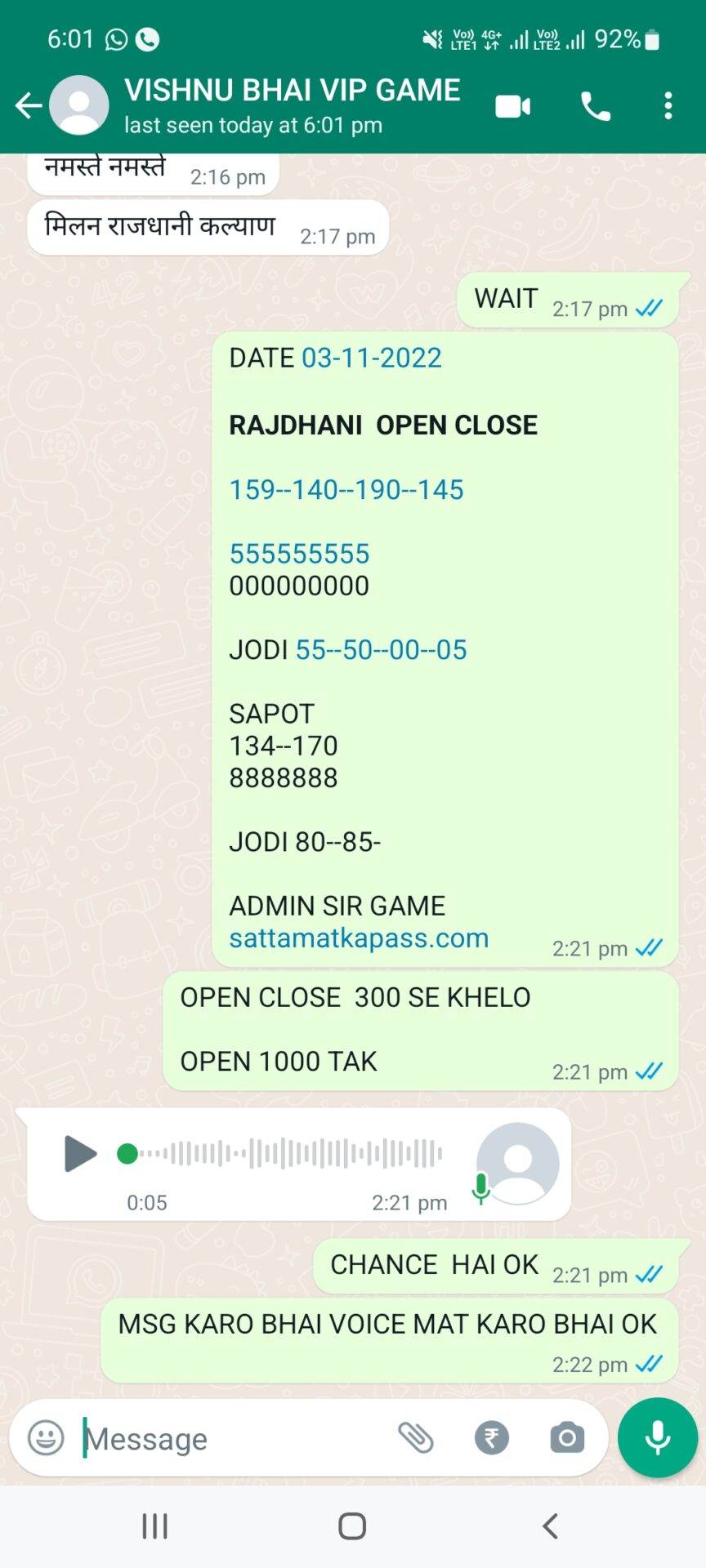706x1568 pixels.
Task: Open the emoji picker
Action: 46,1437
